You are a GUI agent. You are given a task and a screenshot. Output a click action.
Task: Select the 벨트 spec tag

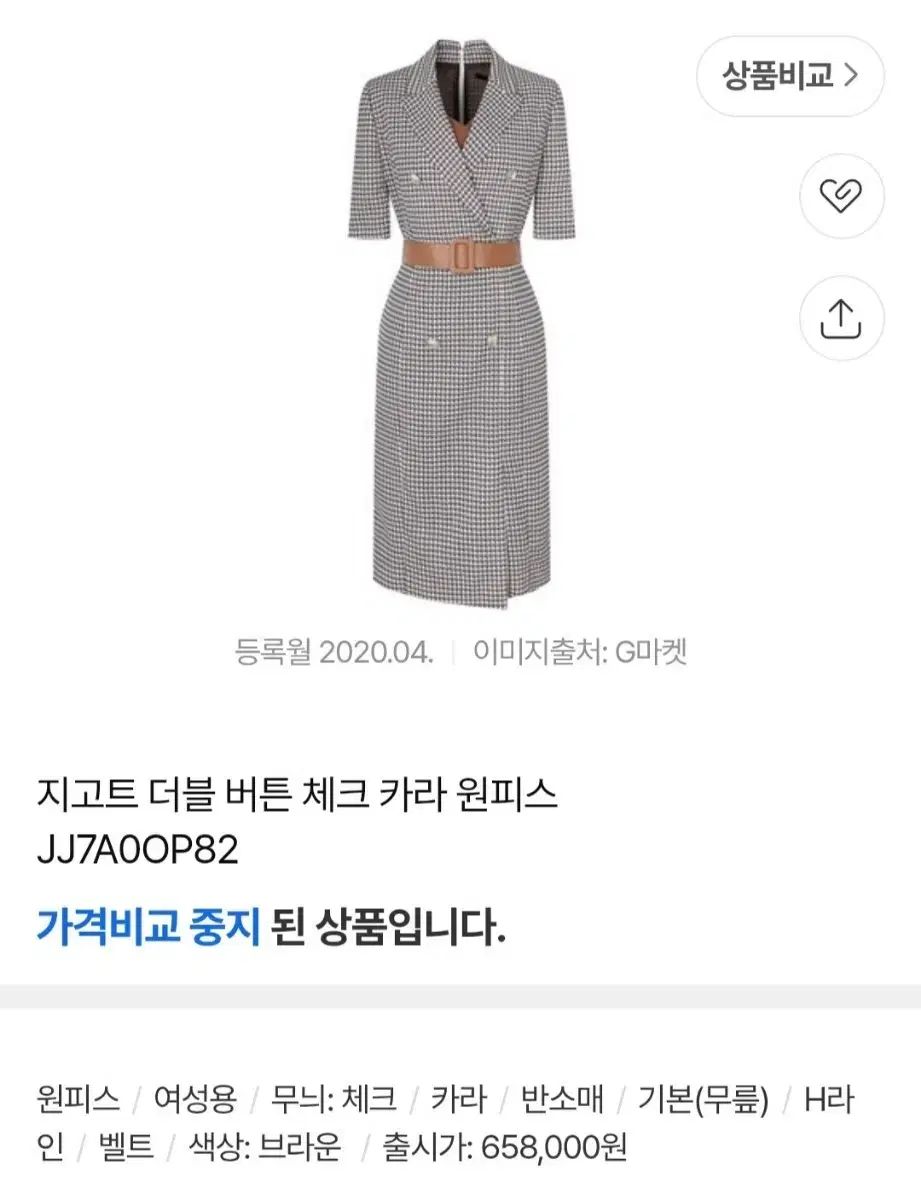click(x=123, y=1145)
